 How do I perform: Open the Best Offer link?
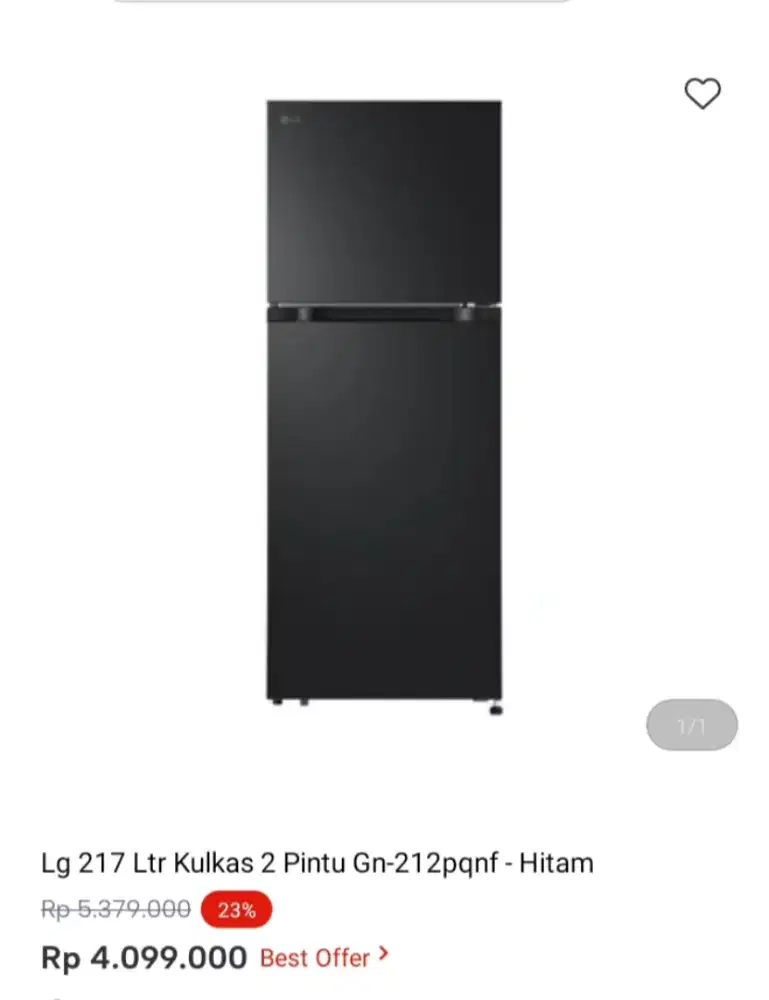click(x=323, y=957)
